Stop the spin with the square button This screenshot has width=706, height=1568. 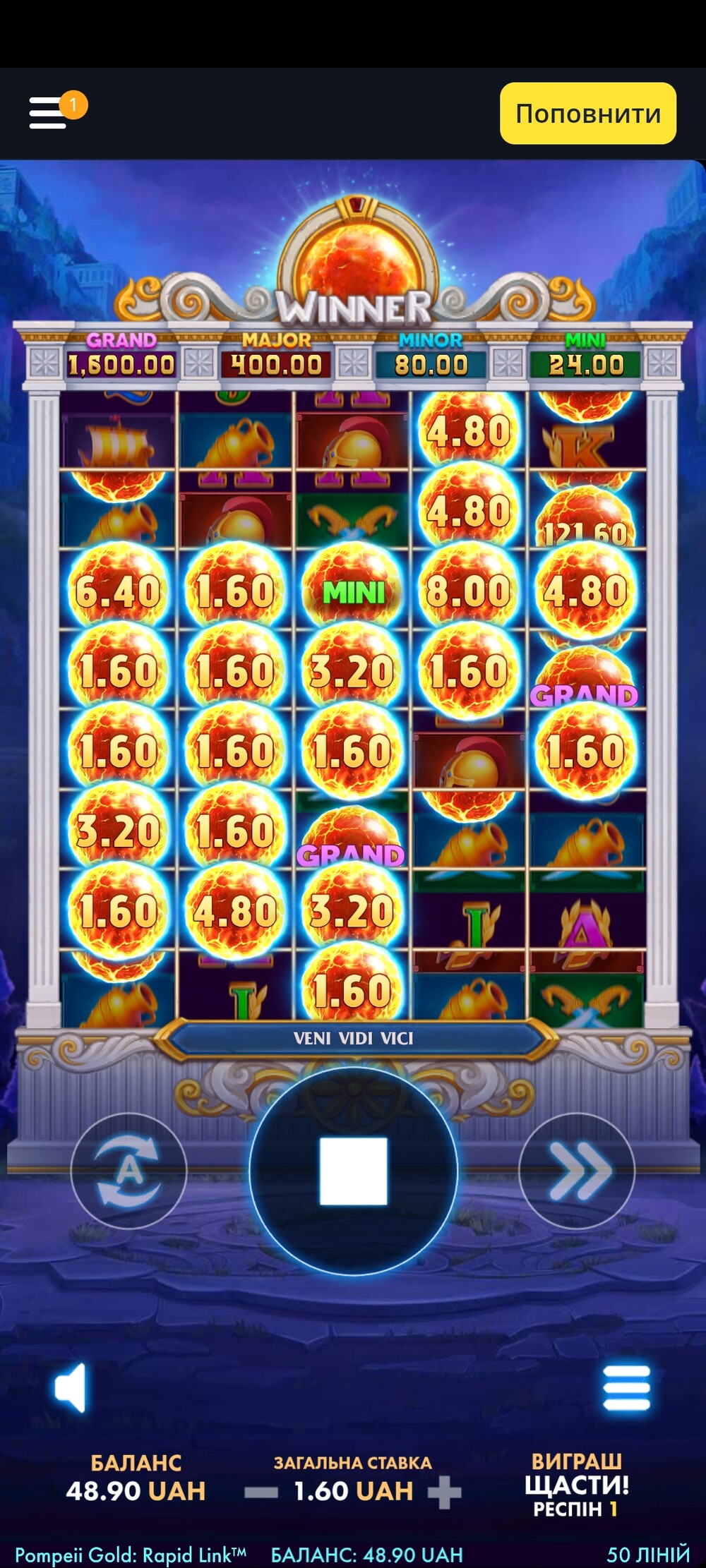coord(353,1171)
